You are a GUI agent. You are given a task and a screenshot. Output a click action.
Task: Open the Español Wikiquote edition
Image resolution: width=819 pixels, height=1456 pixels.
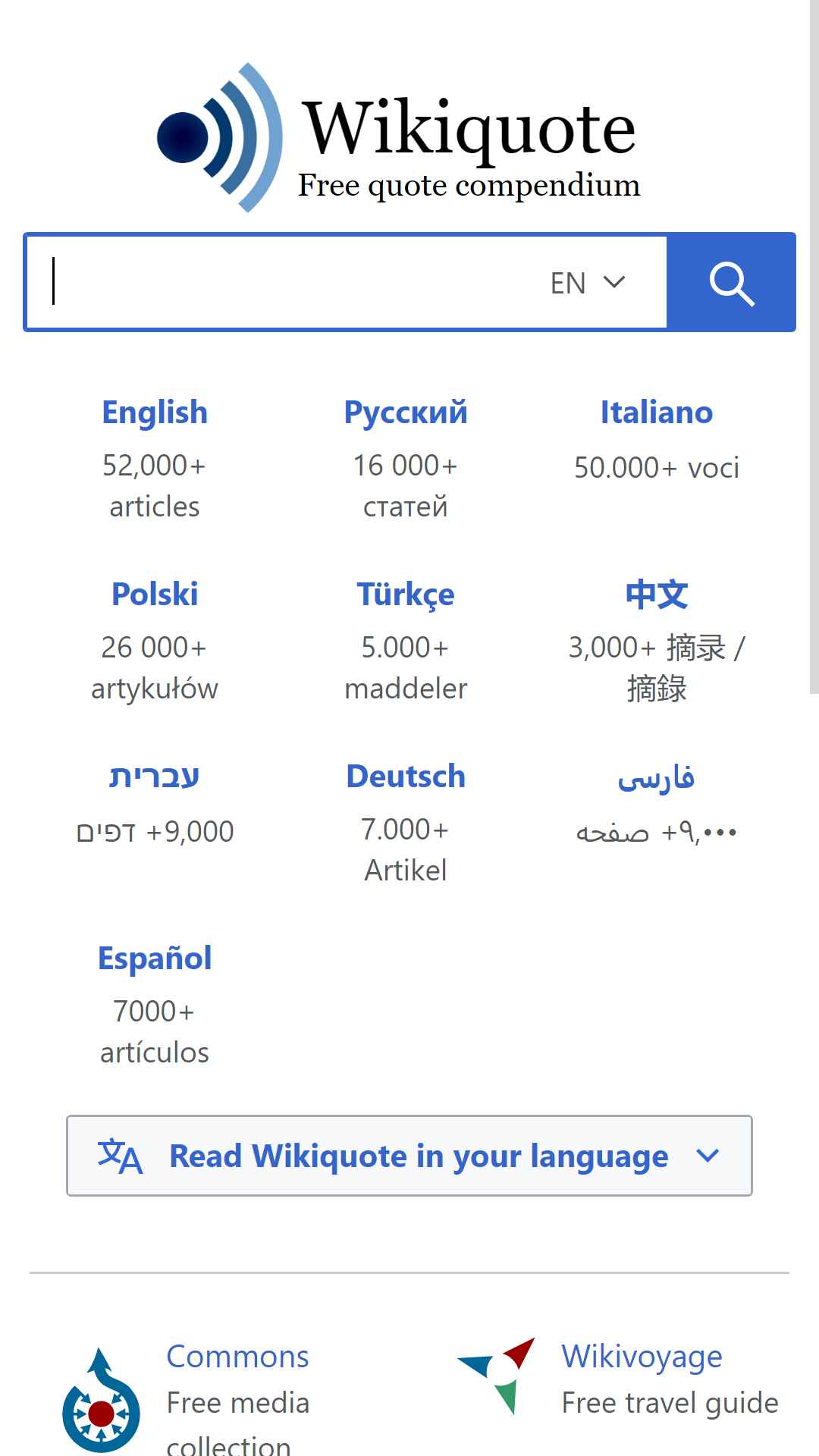155,959
